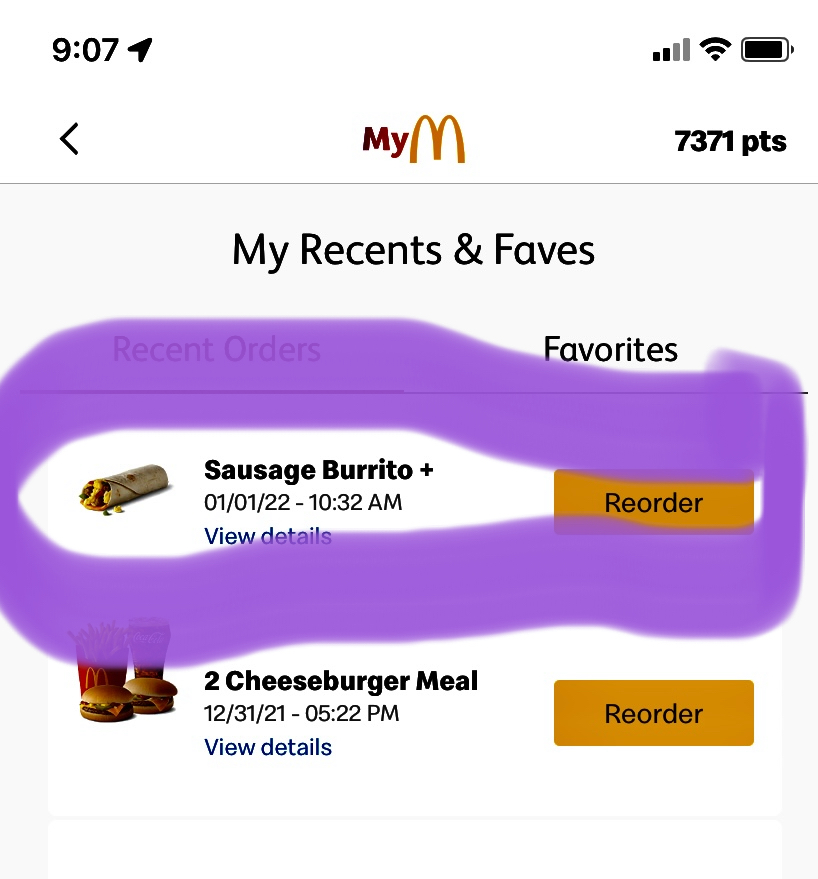Reorder the 2 Cheeseburger Meal
Viewport: 818px width, 879px height.
point(653,713)
